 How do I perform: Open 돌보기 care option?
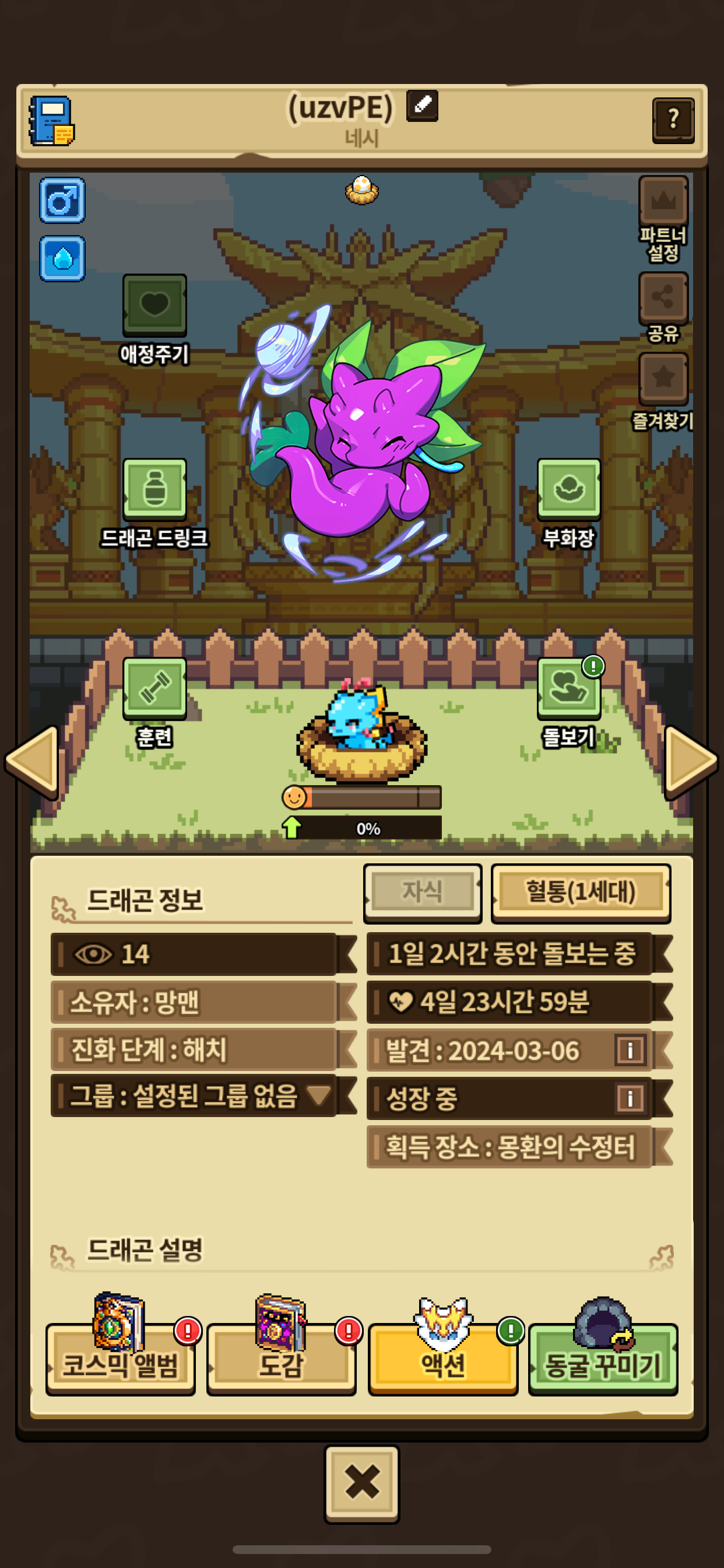(x=568, y=688)
